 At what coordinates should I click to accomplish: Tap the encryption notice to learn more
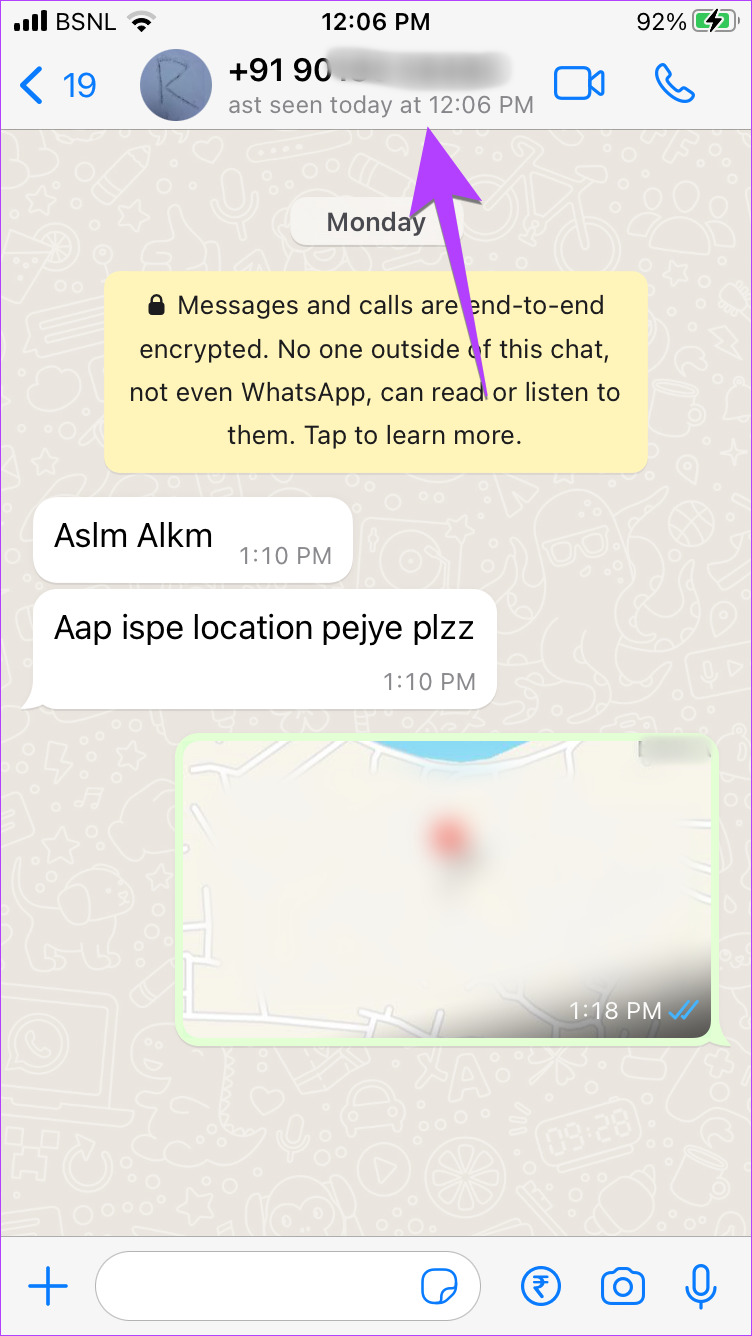376,370
